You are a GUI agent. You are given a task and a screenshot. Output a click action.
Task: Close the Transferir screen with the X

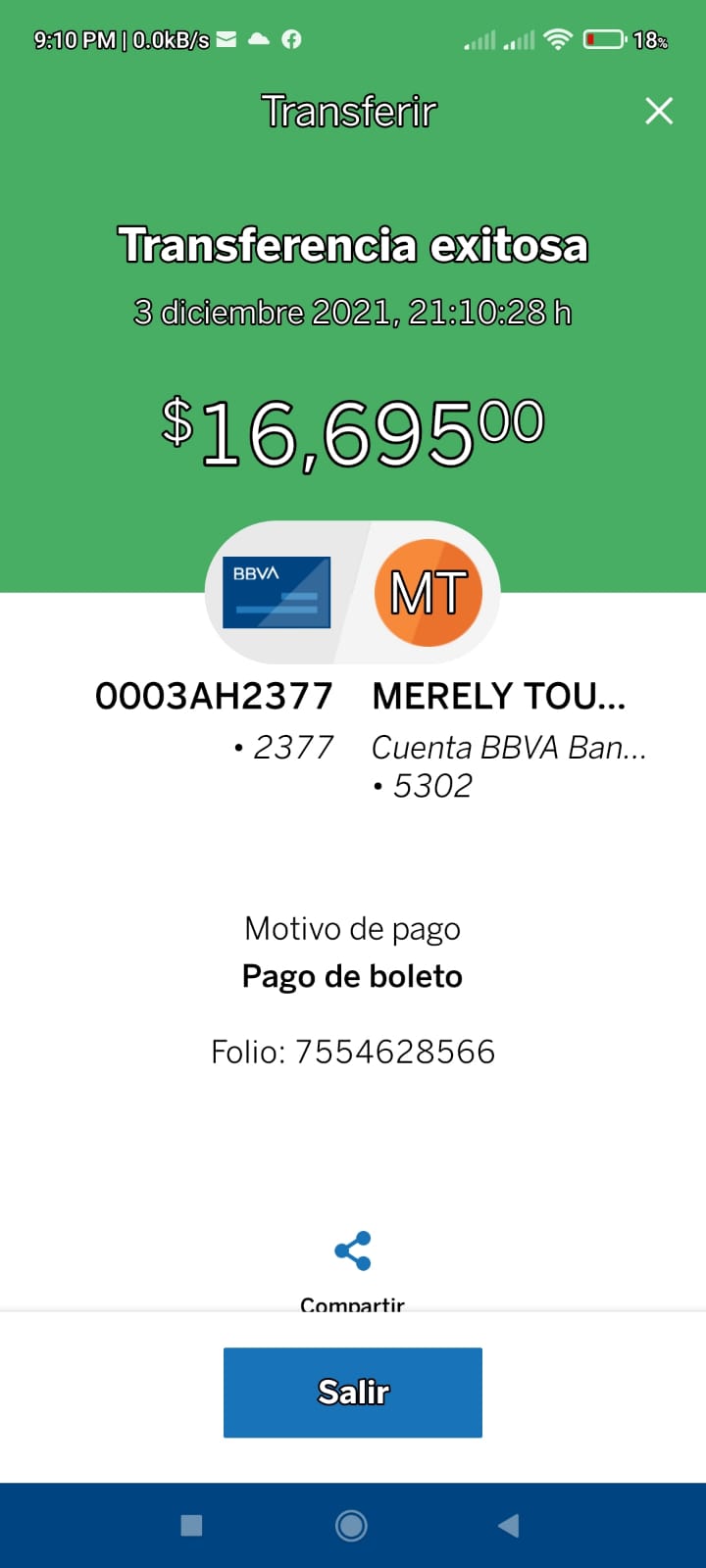pos(659,111)
